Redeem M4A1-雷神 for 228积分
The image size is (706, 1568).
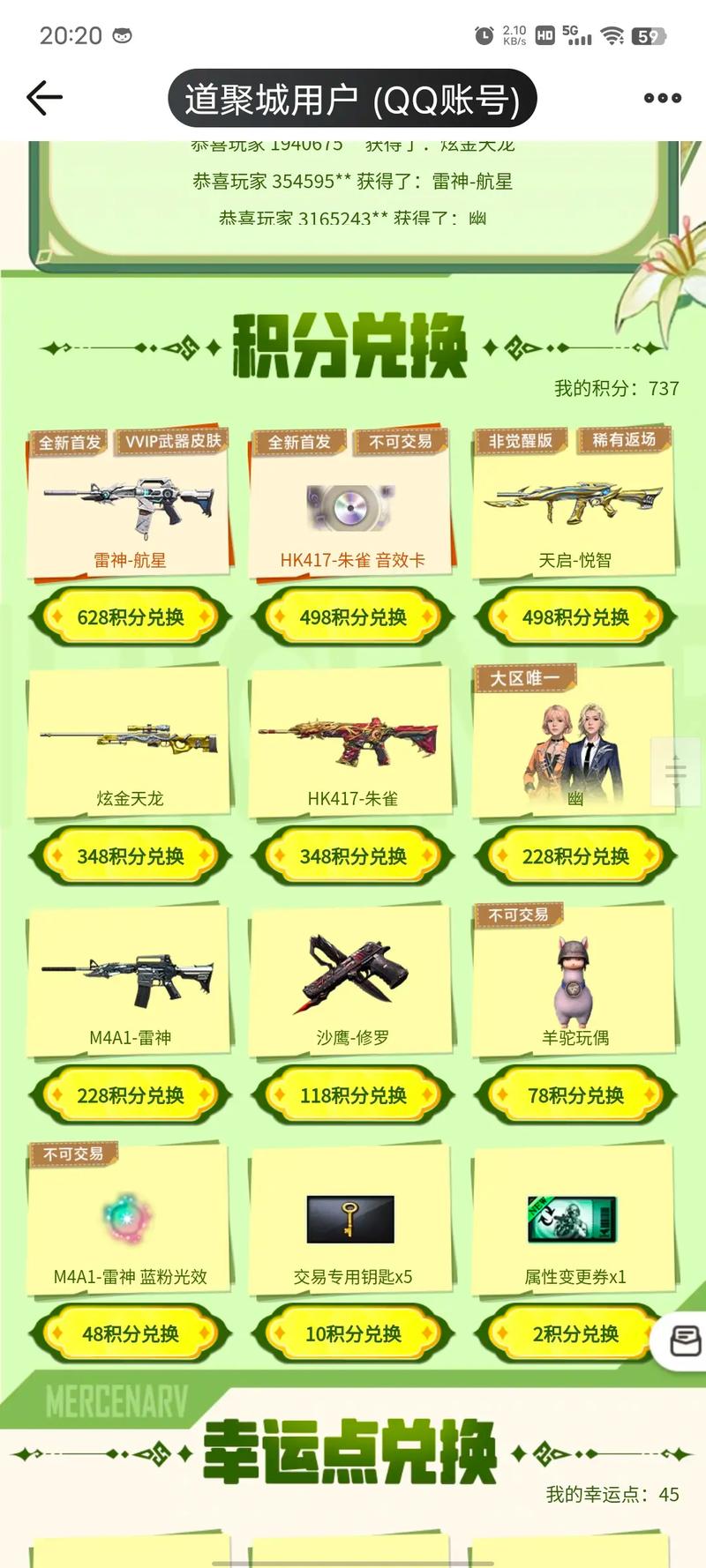click(131, 1095)
